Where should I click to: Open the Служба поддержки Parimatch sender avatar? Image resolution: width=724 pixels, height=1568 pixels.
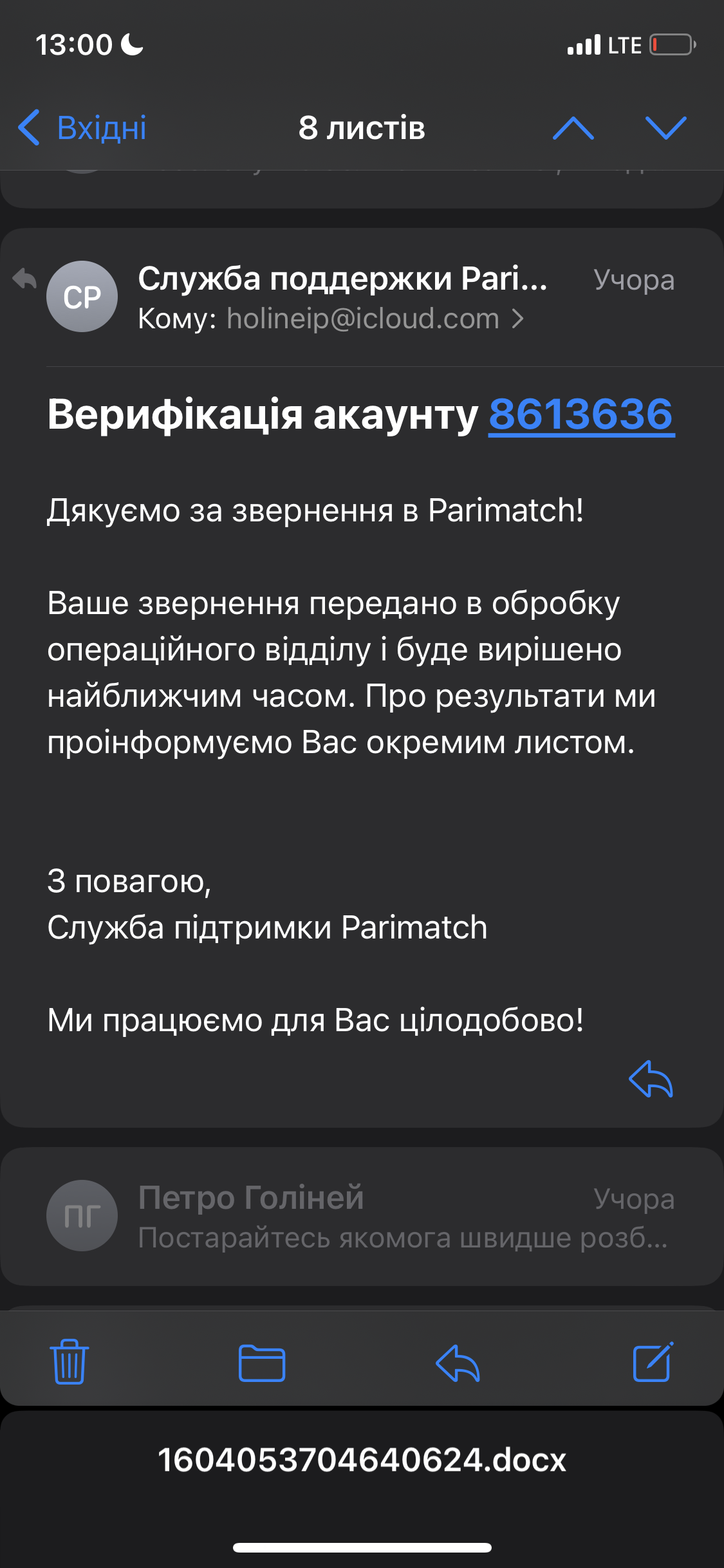(x=82, y=297)
